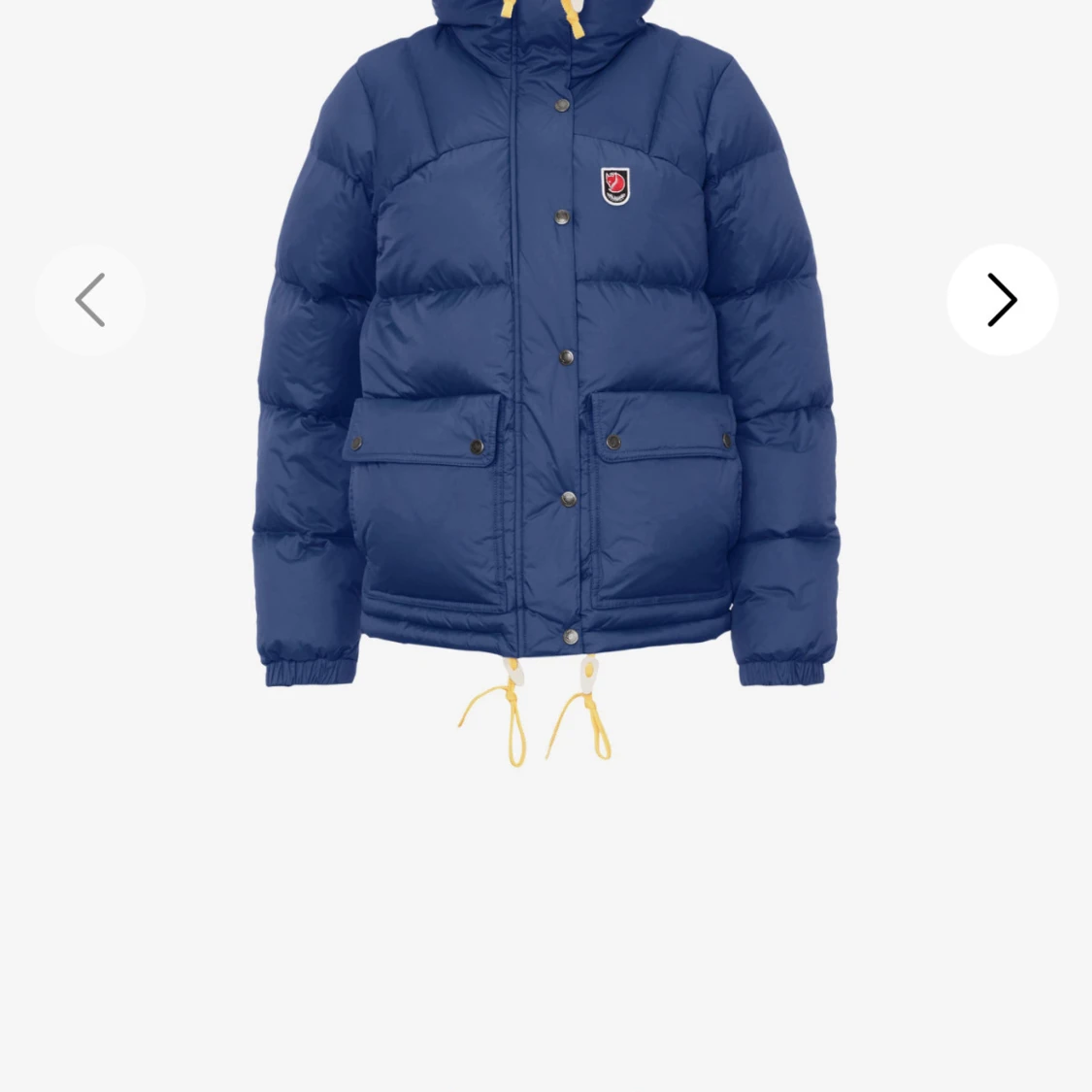1092x1092 pixels.
Task: Open the blue jacket photo fullscreen
Action: [546, 388]
